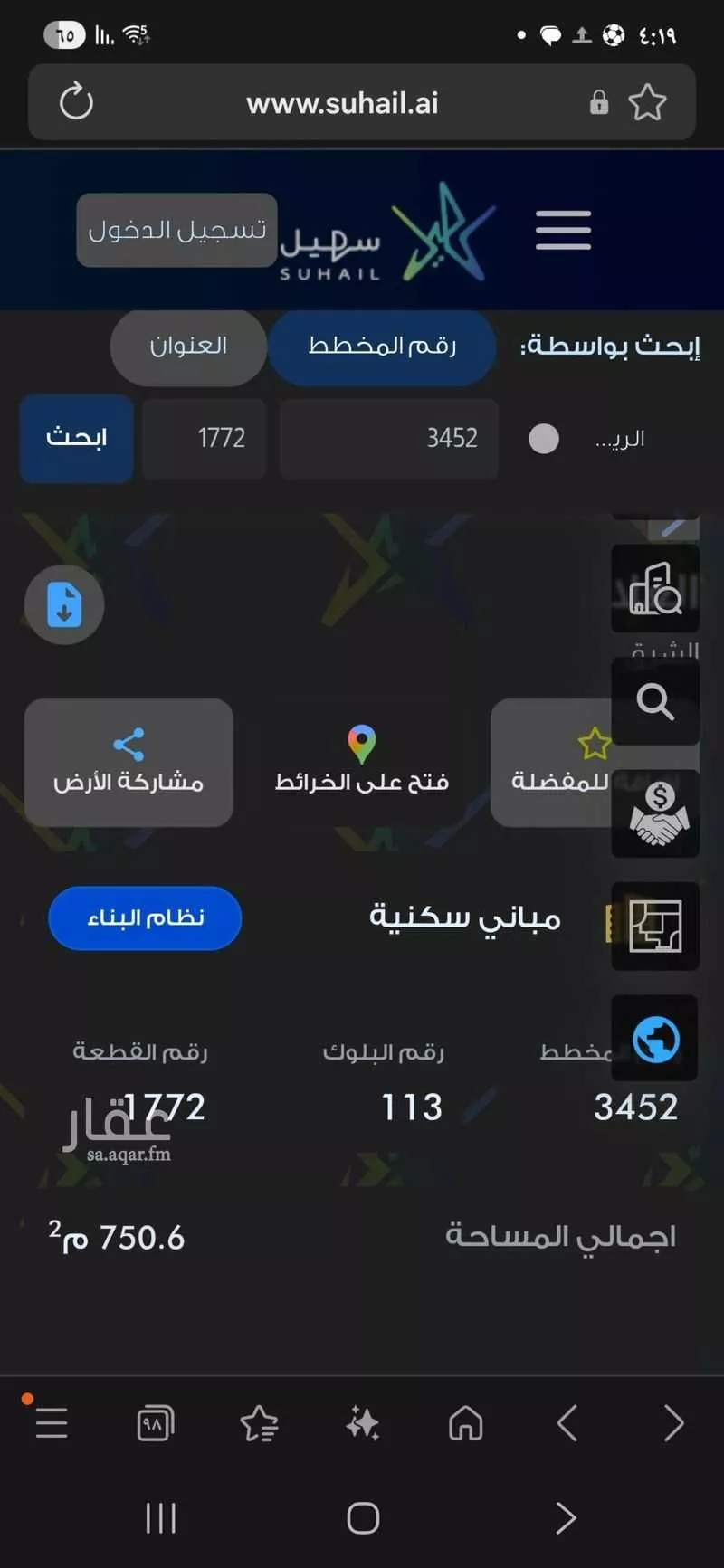Select the parcel plan map icon

[655, 926]
